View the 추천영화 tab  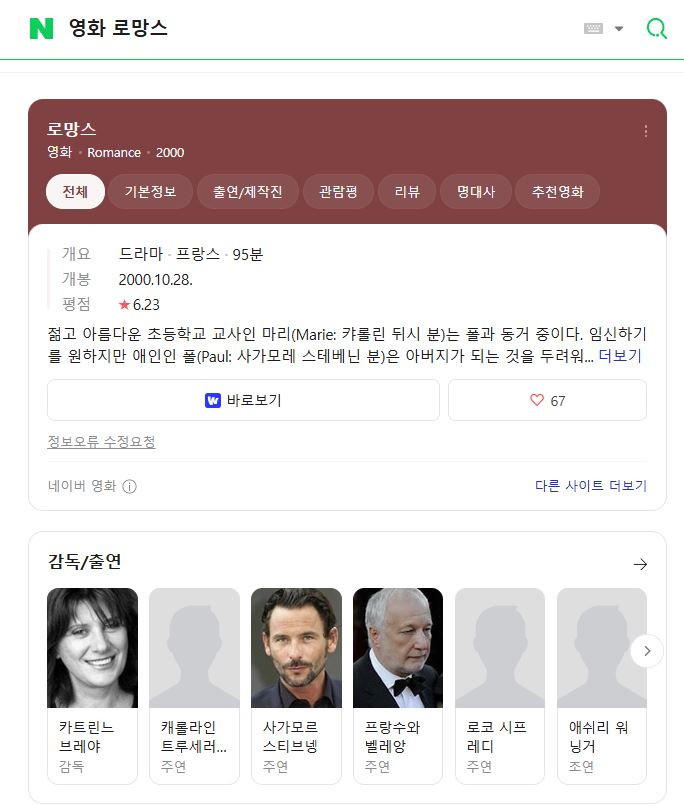click(x=557, y=192)
